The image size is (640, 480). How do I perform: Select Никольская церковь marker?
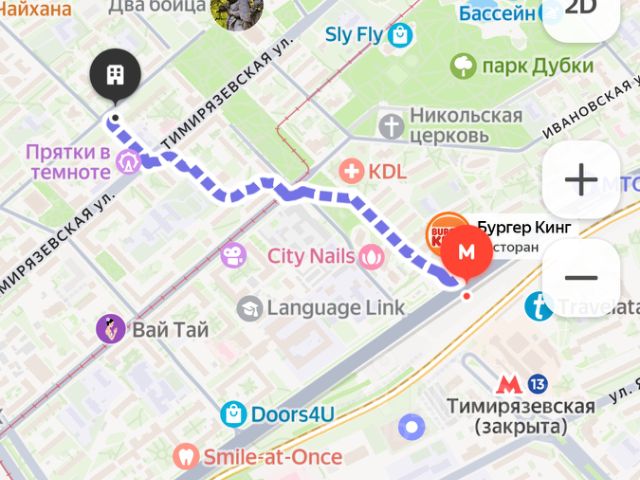point(391,125)
